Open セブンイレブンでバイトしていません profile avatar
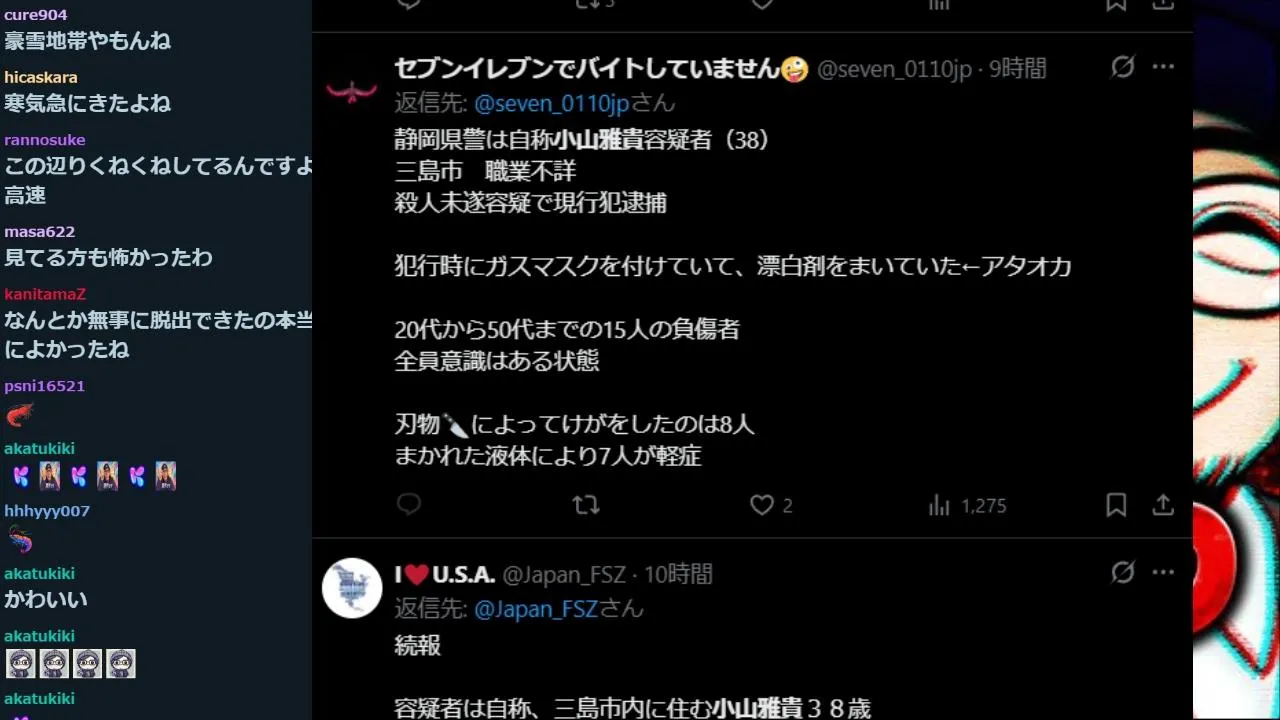The height and width of the screenshot is (720, 1280). (351, 91)
